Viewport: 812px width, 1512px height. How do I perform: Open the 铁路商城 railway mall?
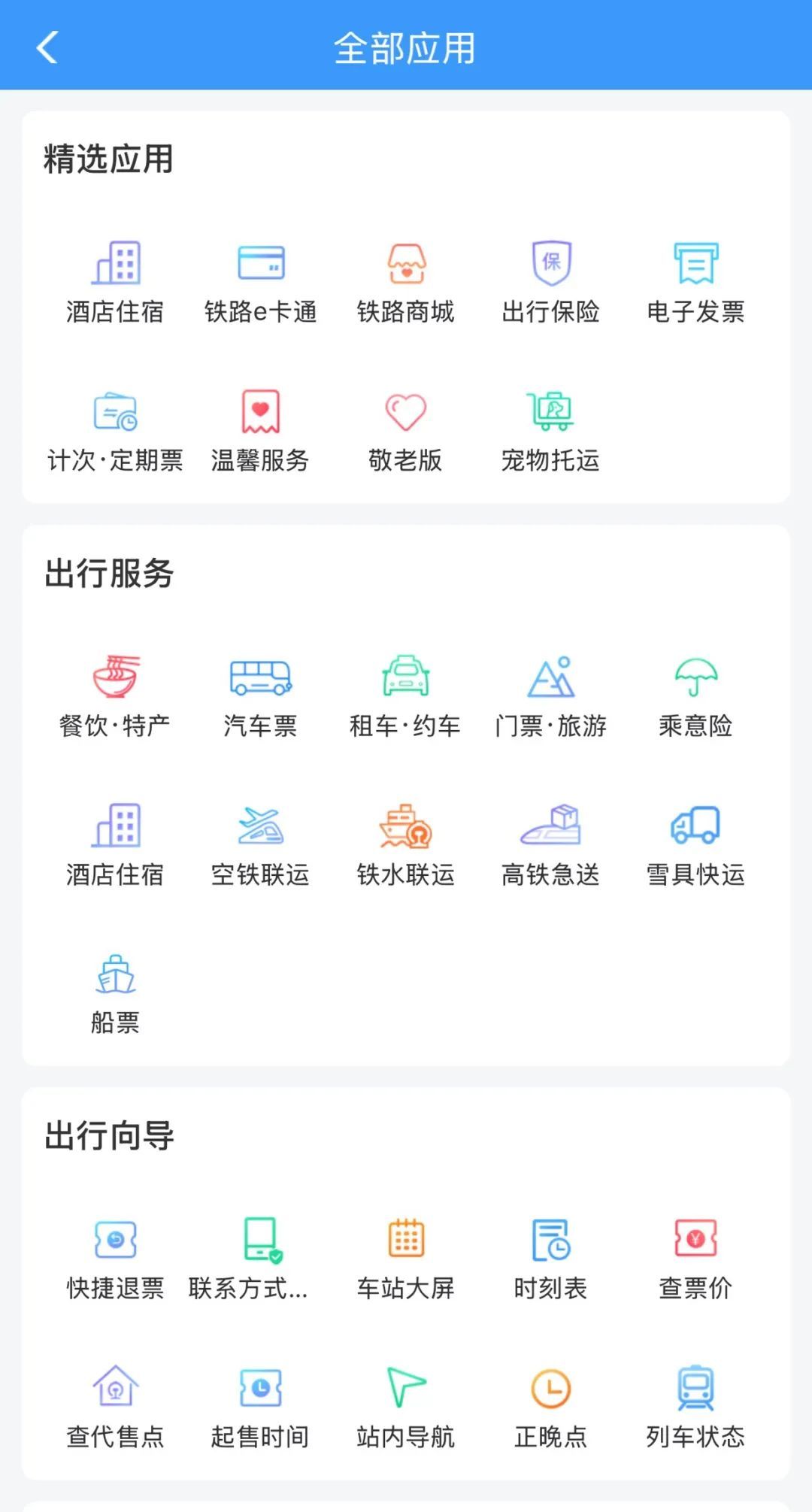click(406, 265)
